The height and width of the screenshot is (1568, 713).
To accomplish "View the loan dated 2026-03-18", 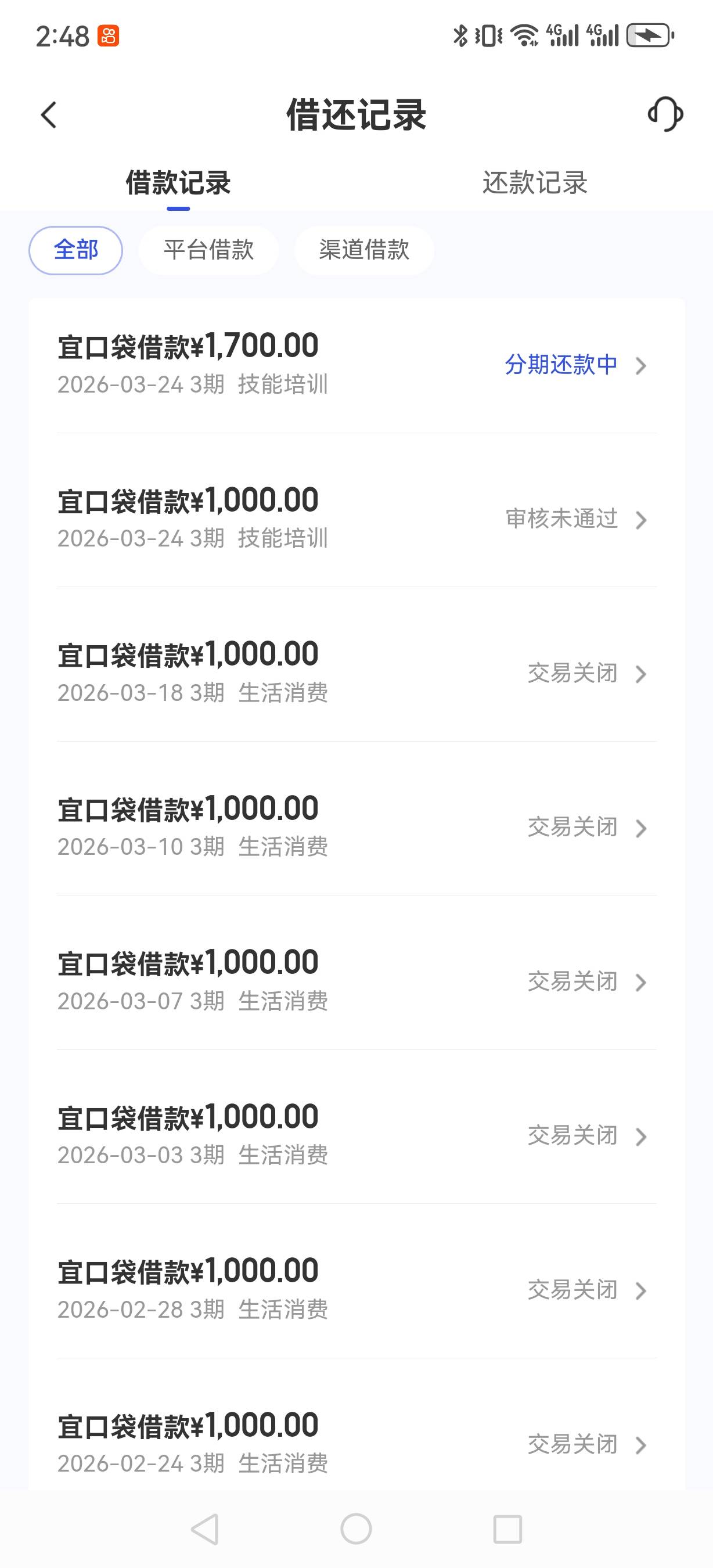I will coord(356,672).
